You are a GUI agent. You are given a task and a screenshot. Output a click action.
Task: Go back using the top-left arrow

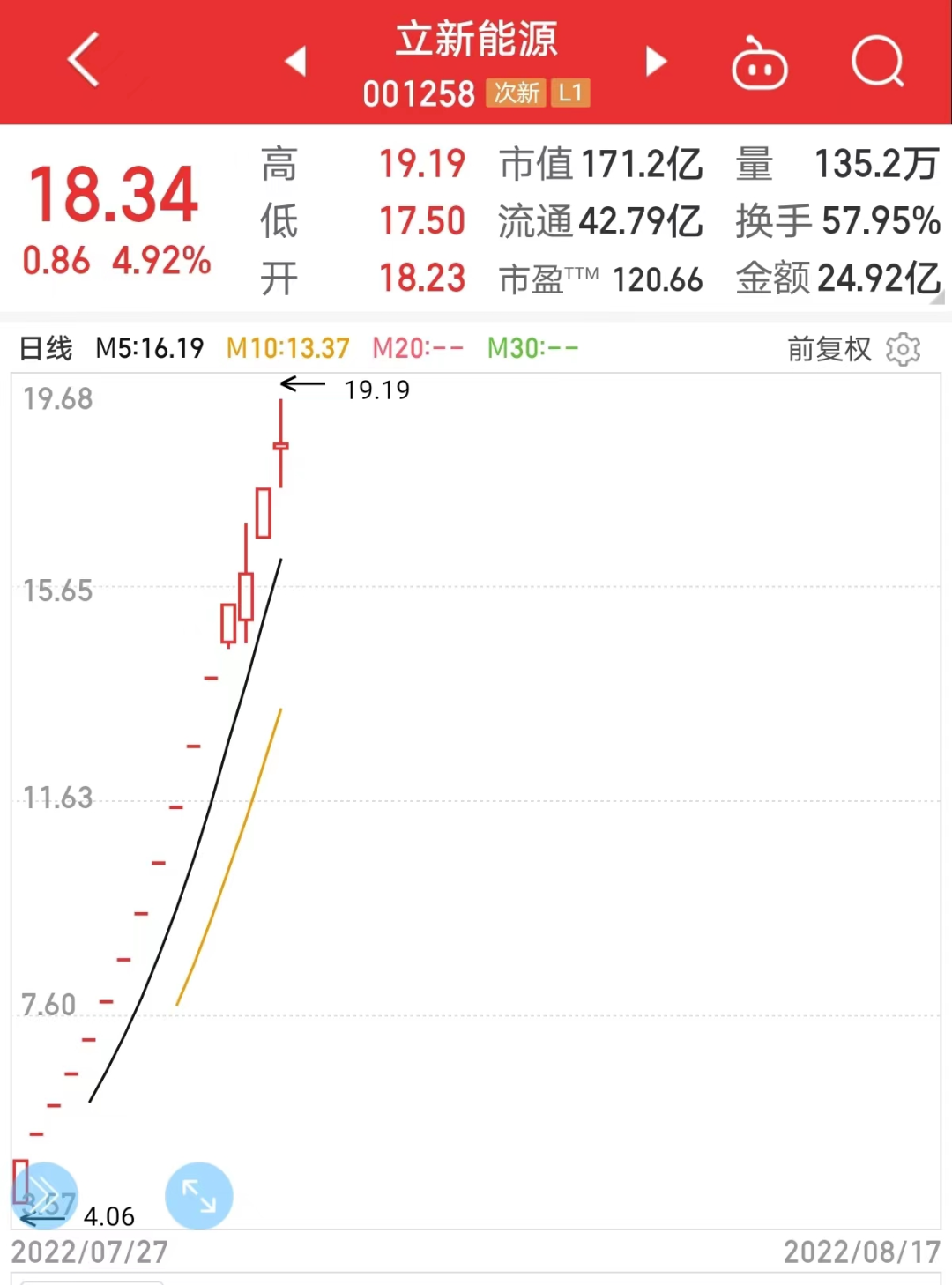[84, 61]
